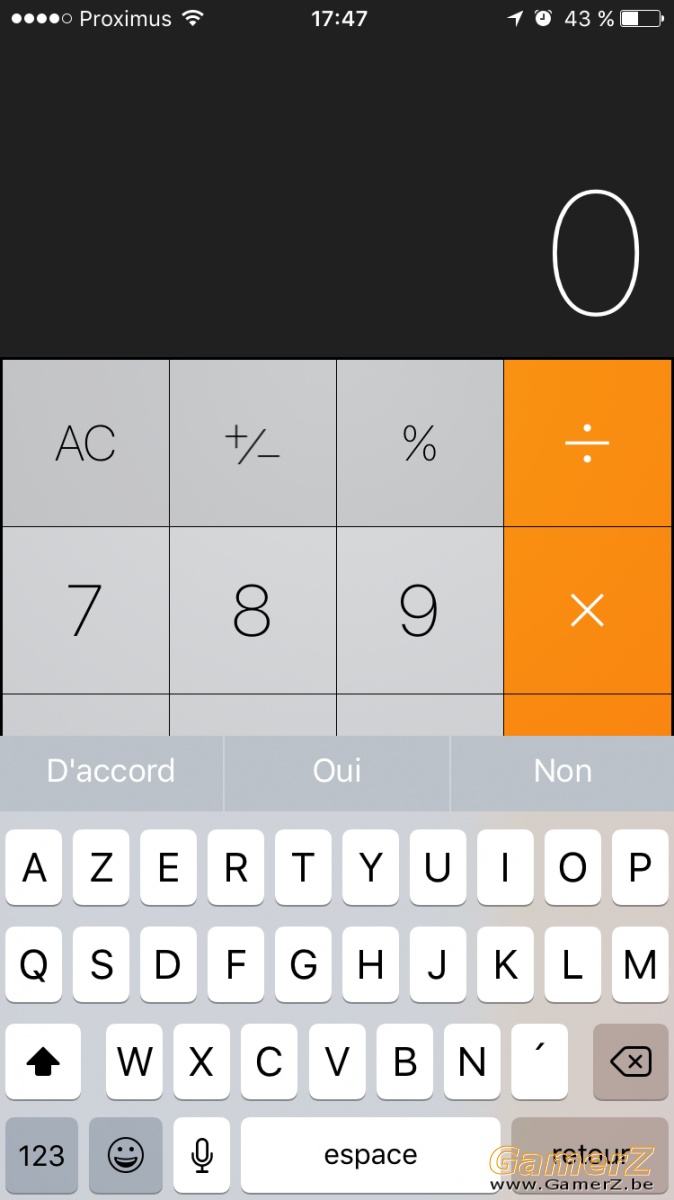The height and width of the screenshot is (1200, 674).
Task: Choose the "Oui" suggestion
Action: (337, 771)
